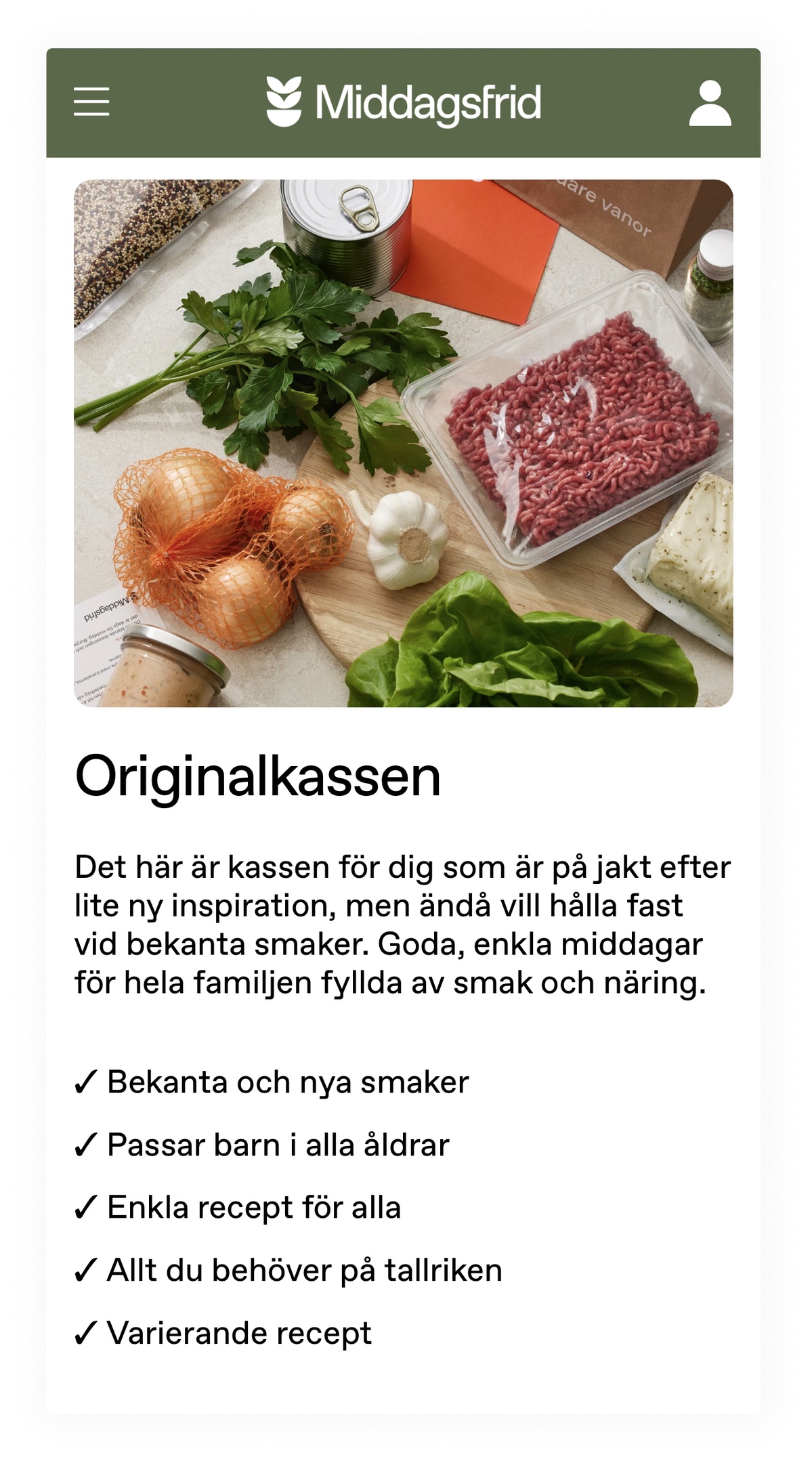Open the hamburger navigation menu
This screenshot has height=1463, width=812.
click(x=91, y=102)
